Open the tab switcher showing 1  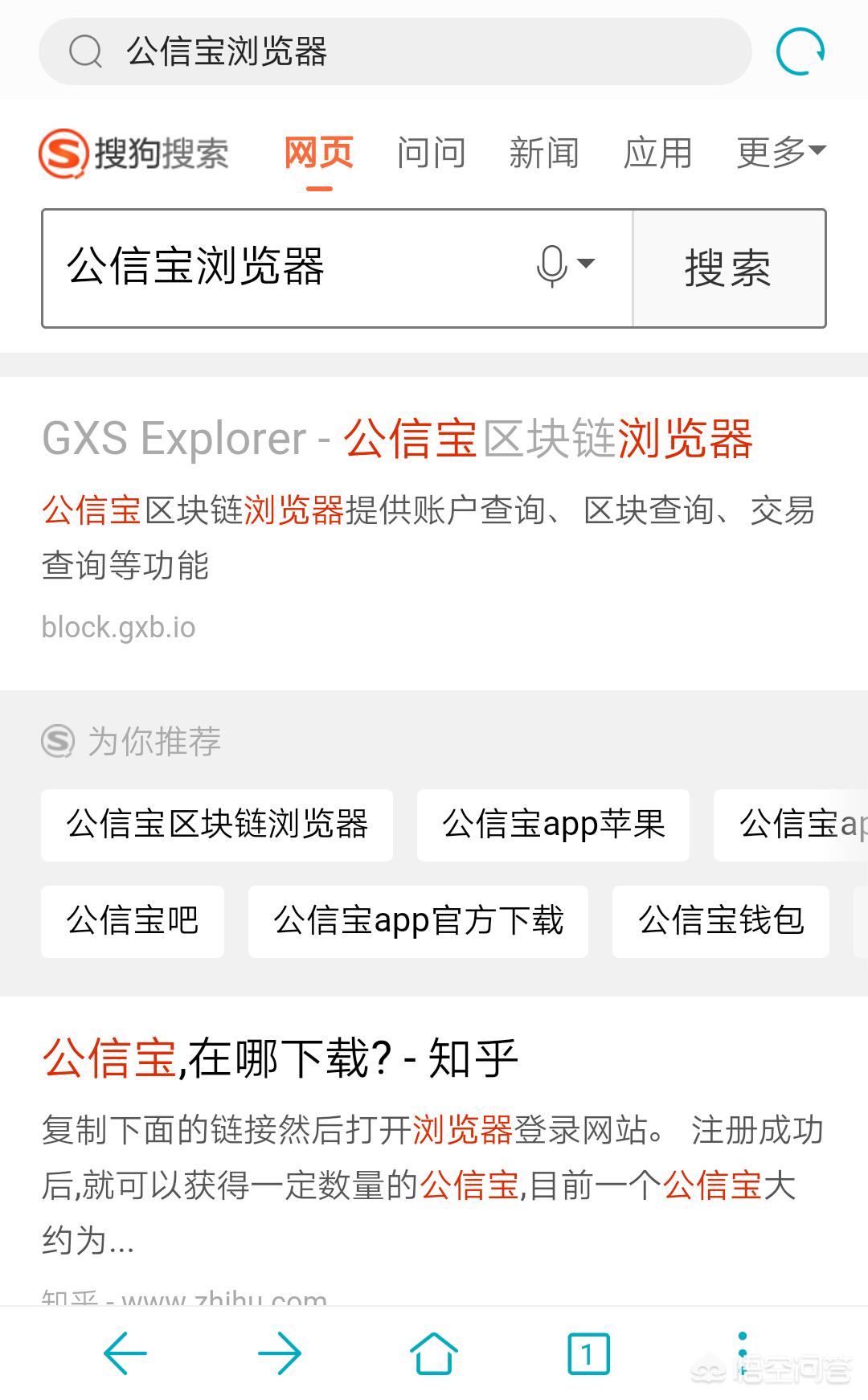coord(588,1354)
